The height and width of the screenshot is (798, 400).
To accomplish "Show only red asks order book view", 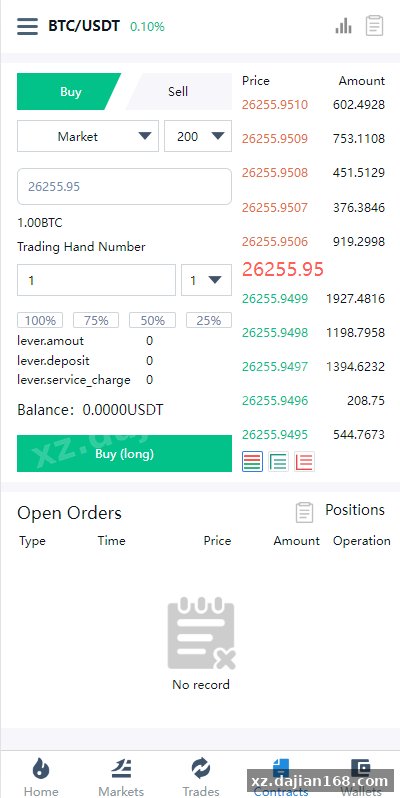I will [304, 462].
